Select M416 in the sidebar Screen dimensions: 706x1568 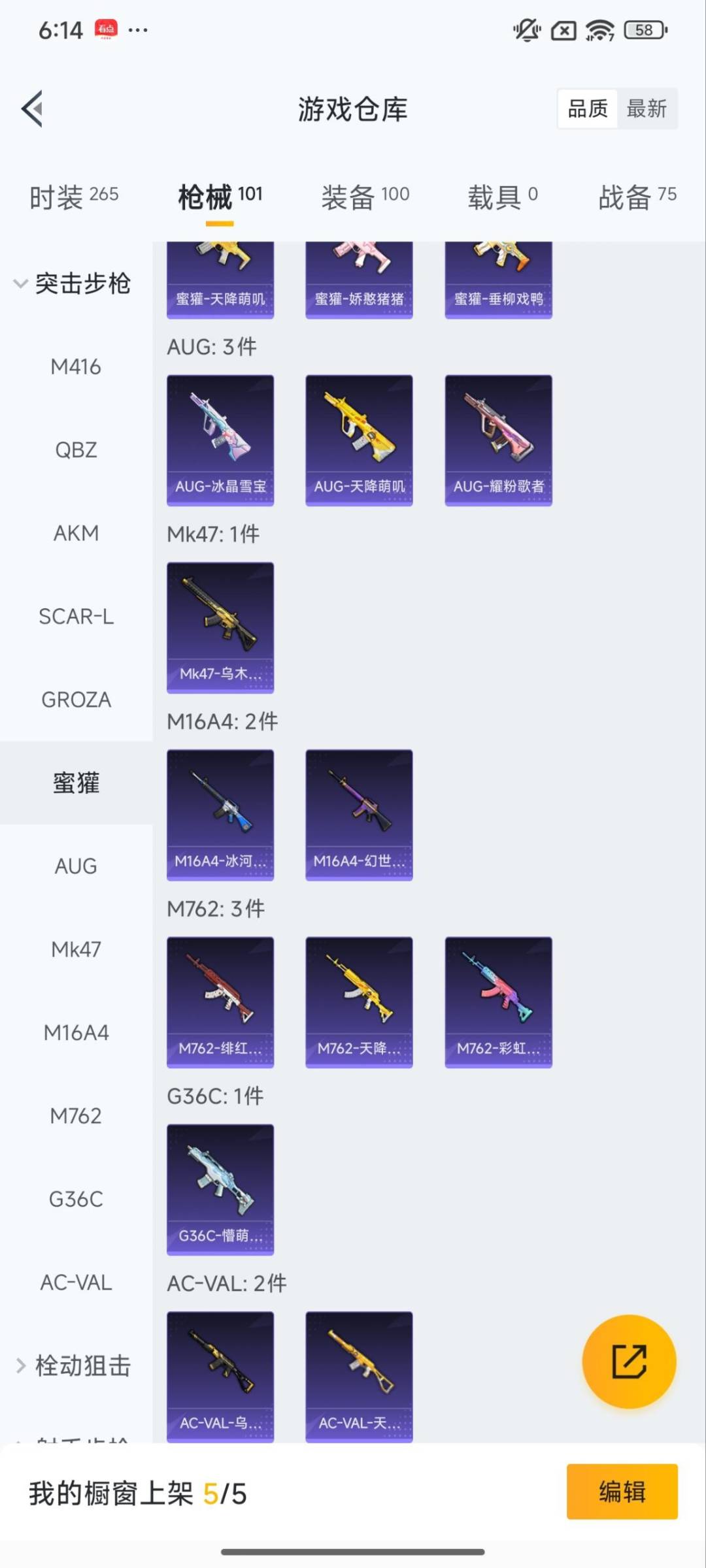pyautogui.click(x=76, y=367)
